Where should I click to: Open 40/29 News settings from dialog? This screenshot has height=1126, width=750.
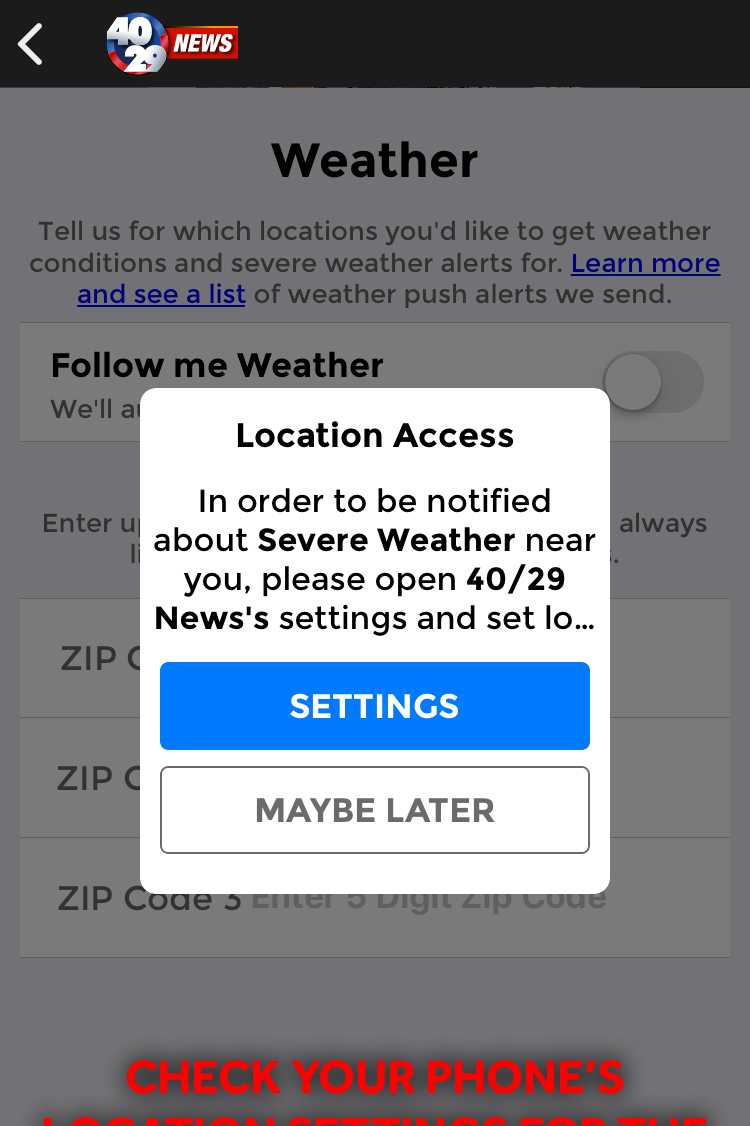(375, 706)
